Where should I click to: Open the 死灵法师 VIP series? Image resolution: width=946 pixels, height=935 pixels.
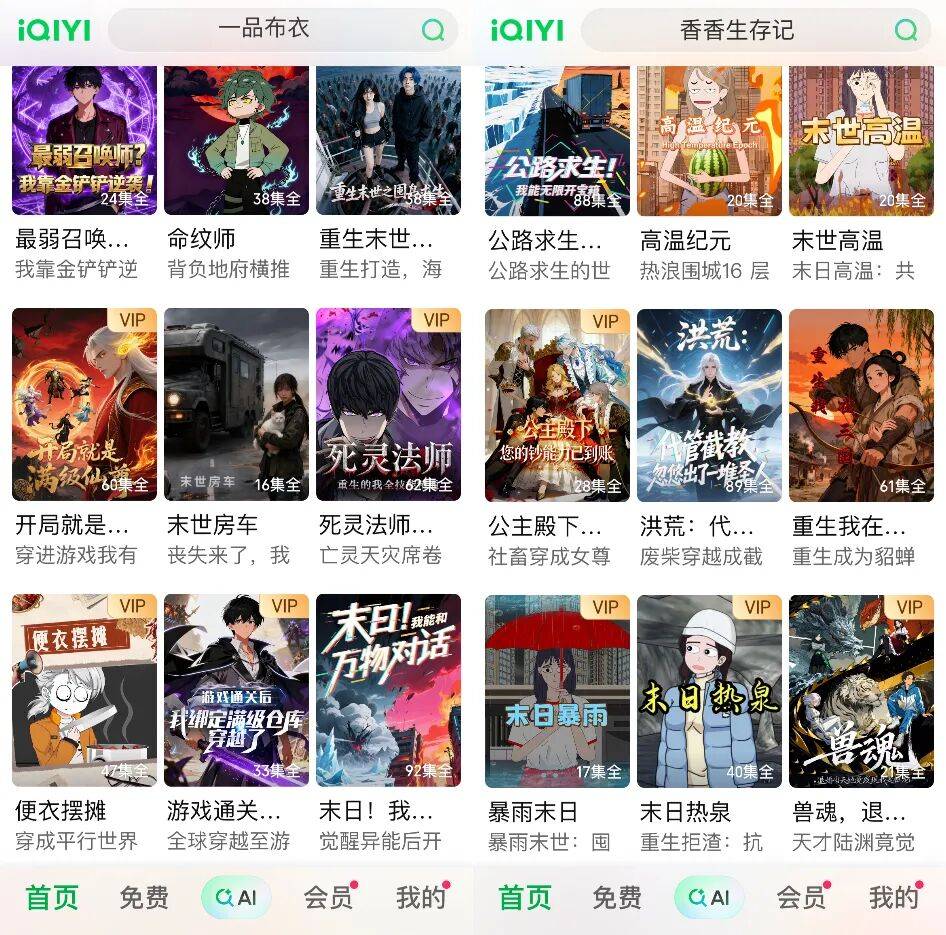pos(388,404)
